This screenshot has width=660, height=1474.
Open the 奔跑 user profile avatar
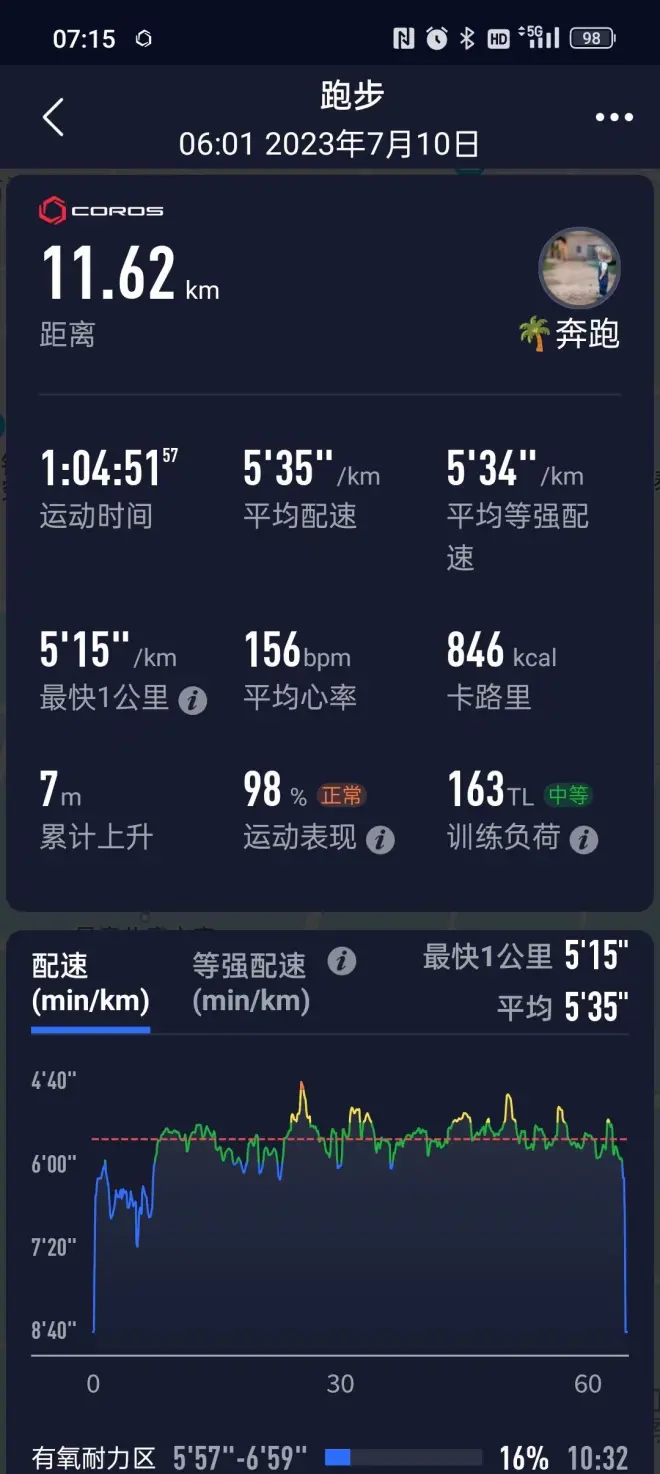580,268
